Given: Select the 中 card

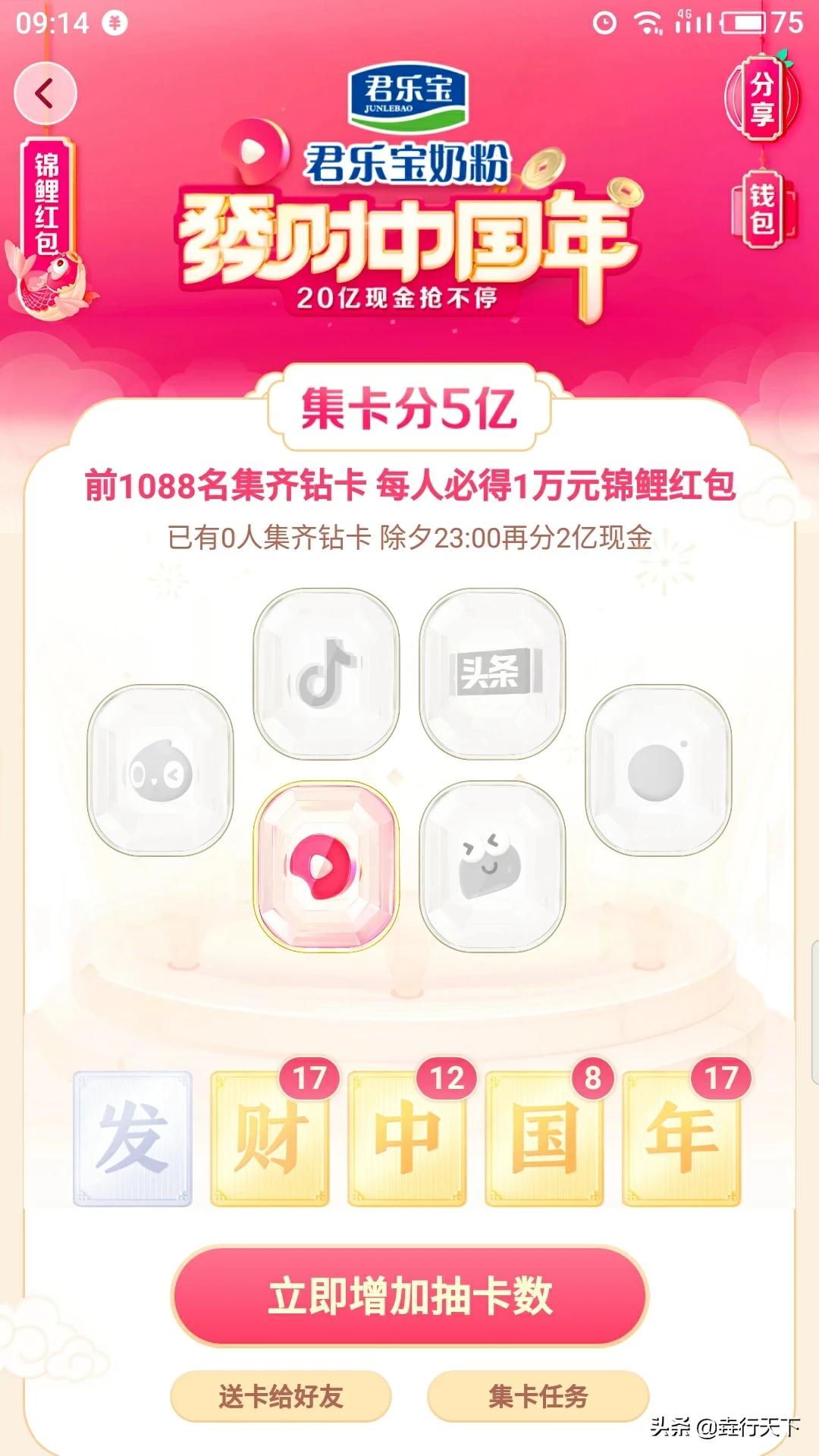Looking at the screenshot, I should 407,1138.
